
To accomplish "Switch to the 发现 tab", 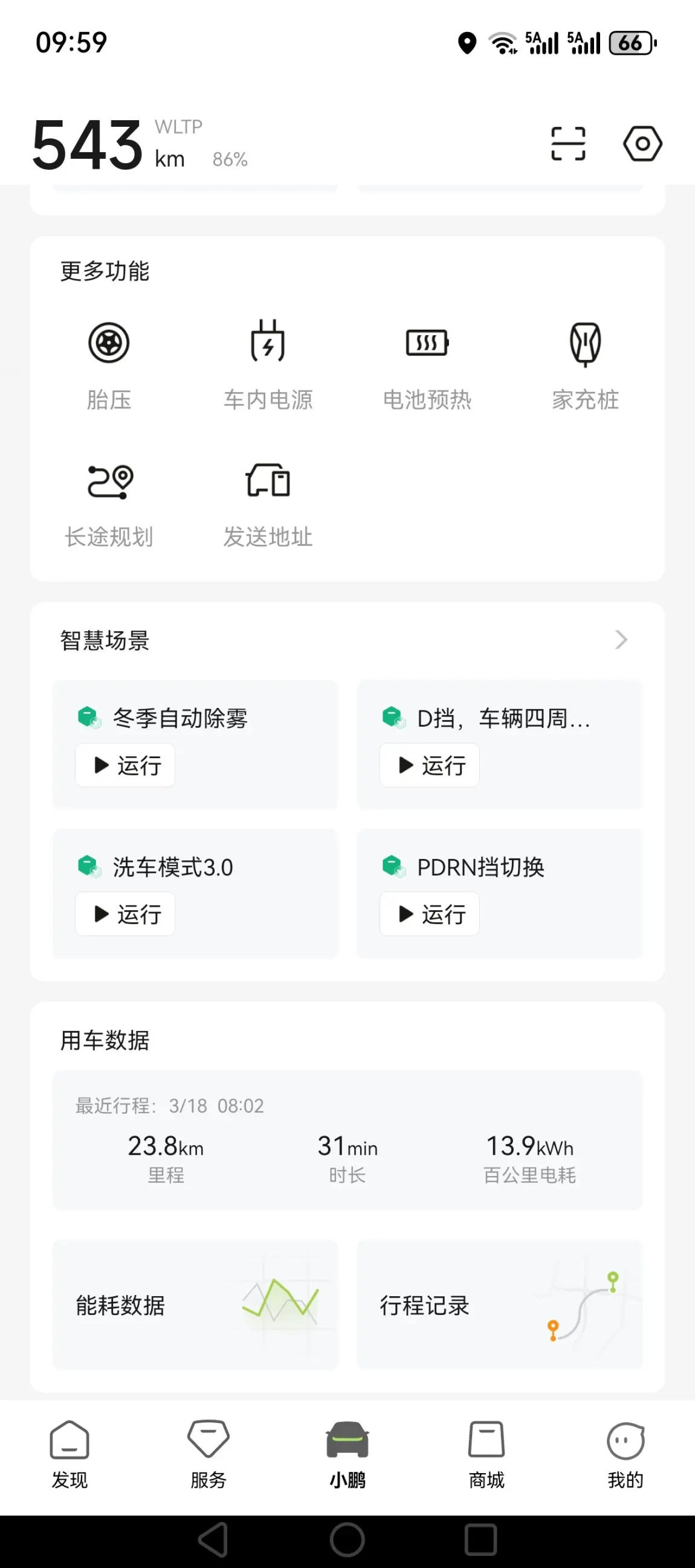I will [69, 1456].
